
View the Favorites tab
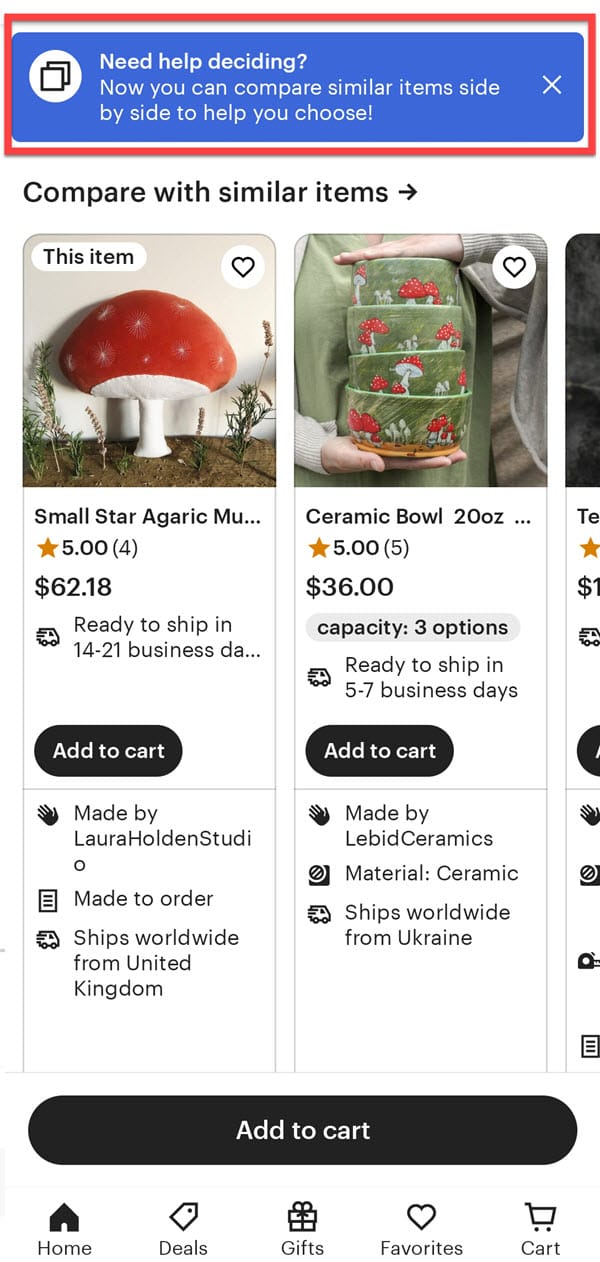click(421, 1229)
